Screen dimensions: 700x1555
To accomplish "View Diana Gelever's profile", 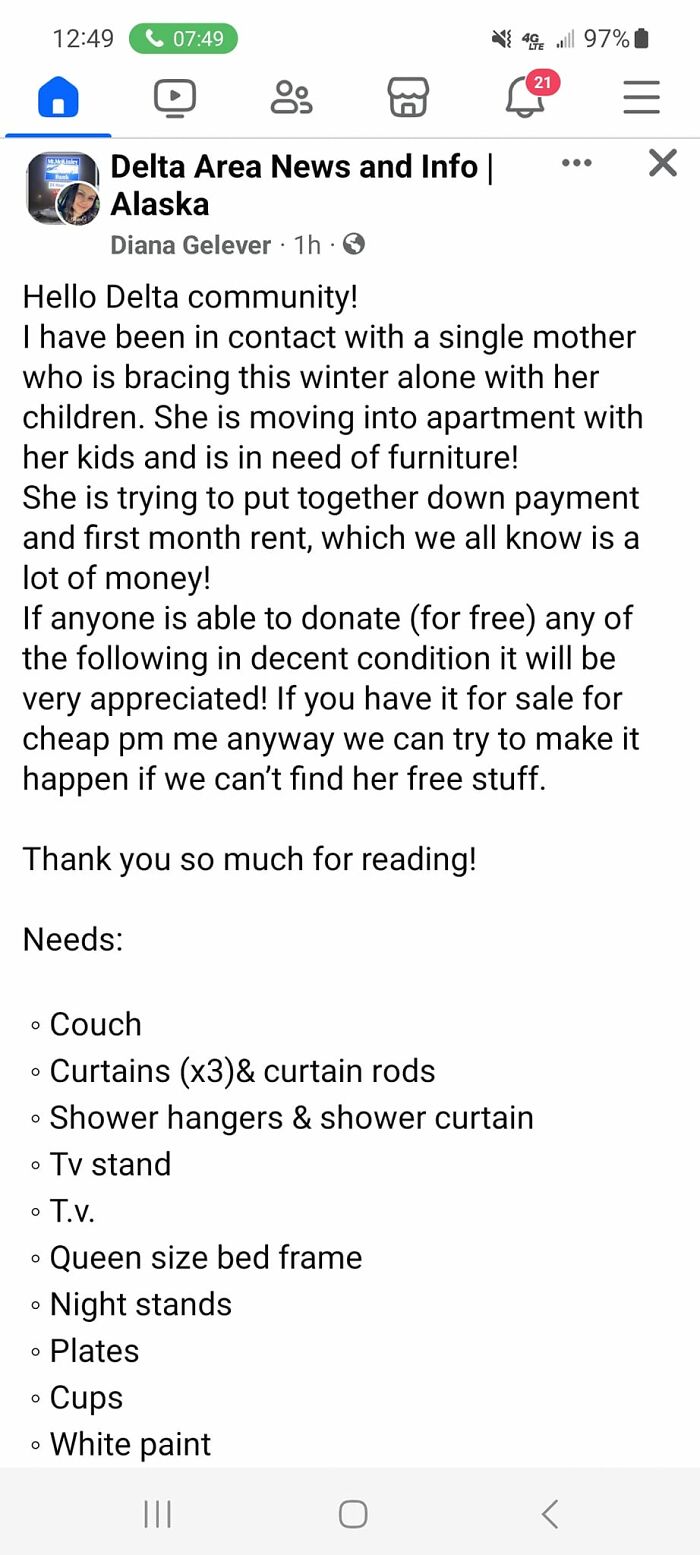I will [x=190, y=245].
